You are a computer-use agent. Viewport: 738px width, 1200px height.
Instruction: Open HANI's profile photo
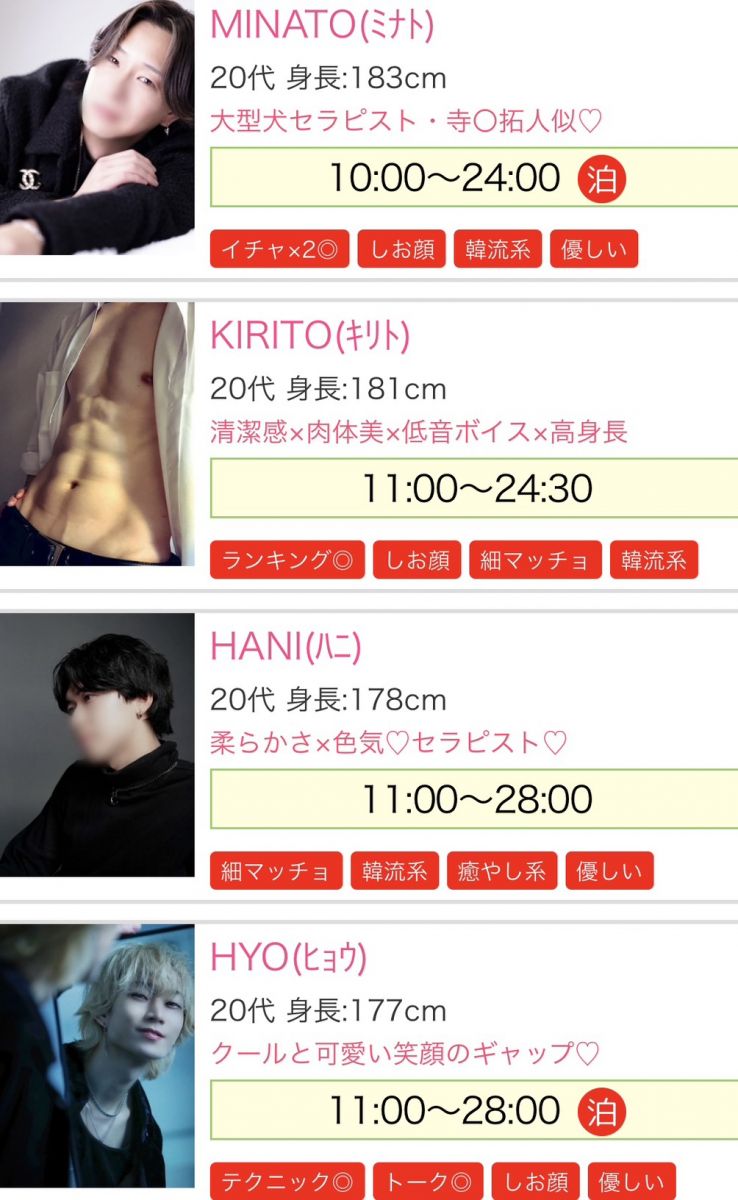[x=97, y=745]
